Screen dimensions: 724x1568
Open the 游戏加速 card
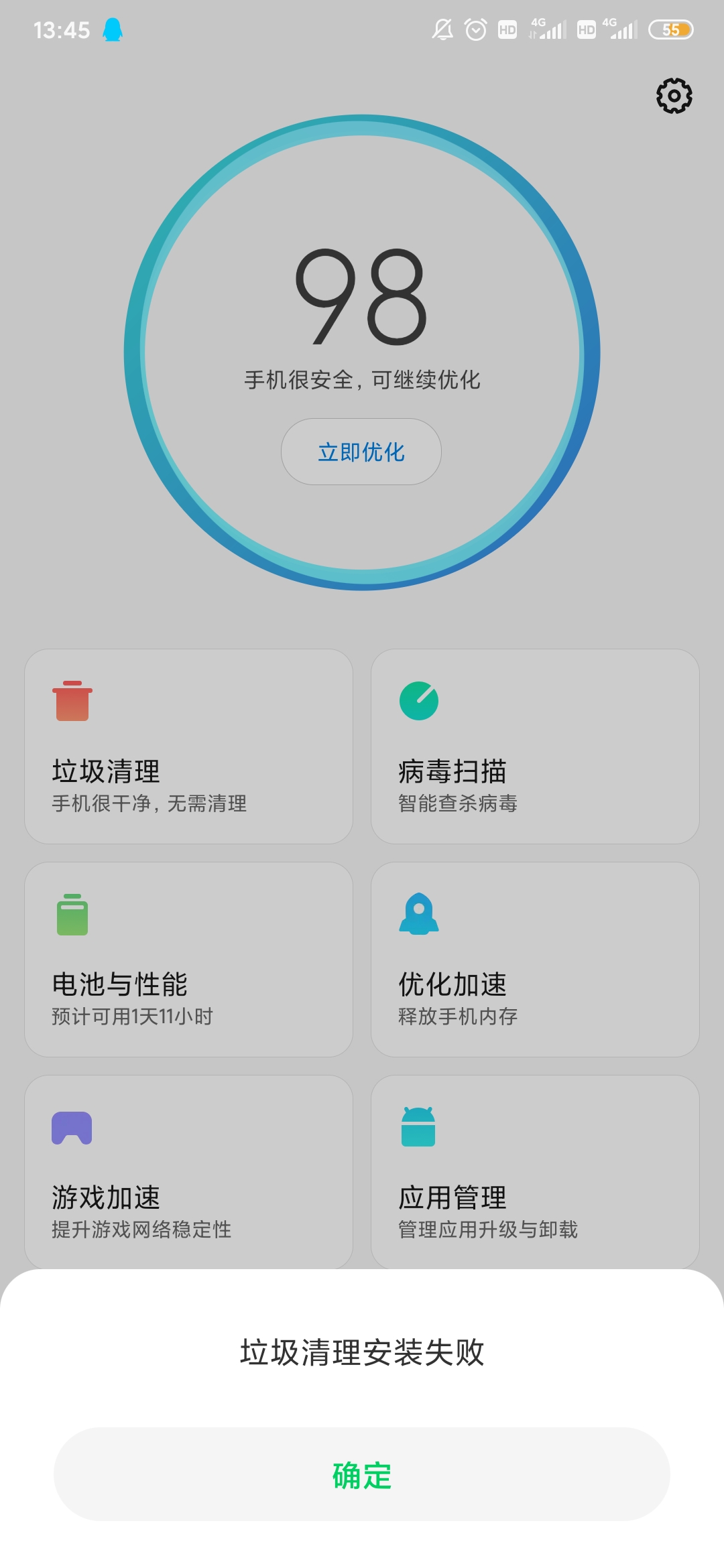(x=188, y=1172)
